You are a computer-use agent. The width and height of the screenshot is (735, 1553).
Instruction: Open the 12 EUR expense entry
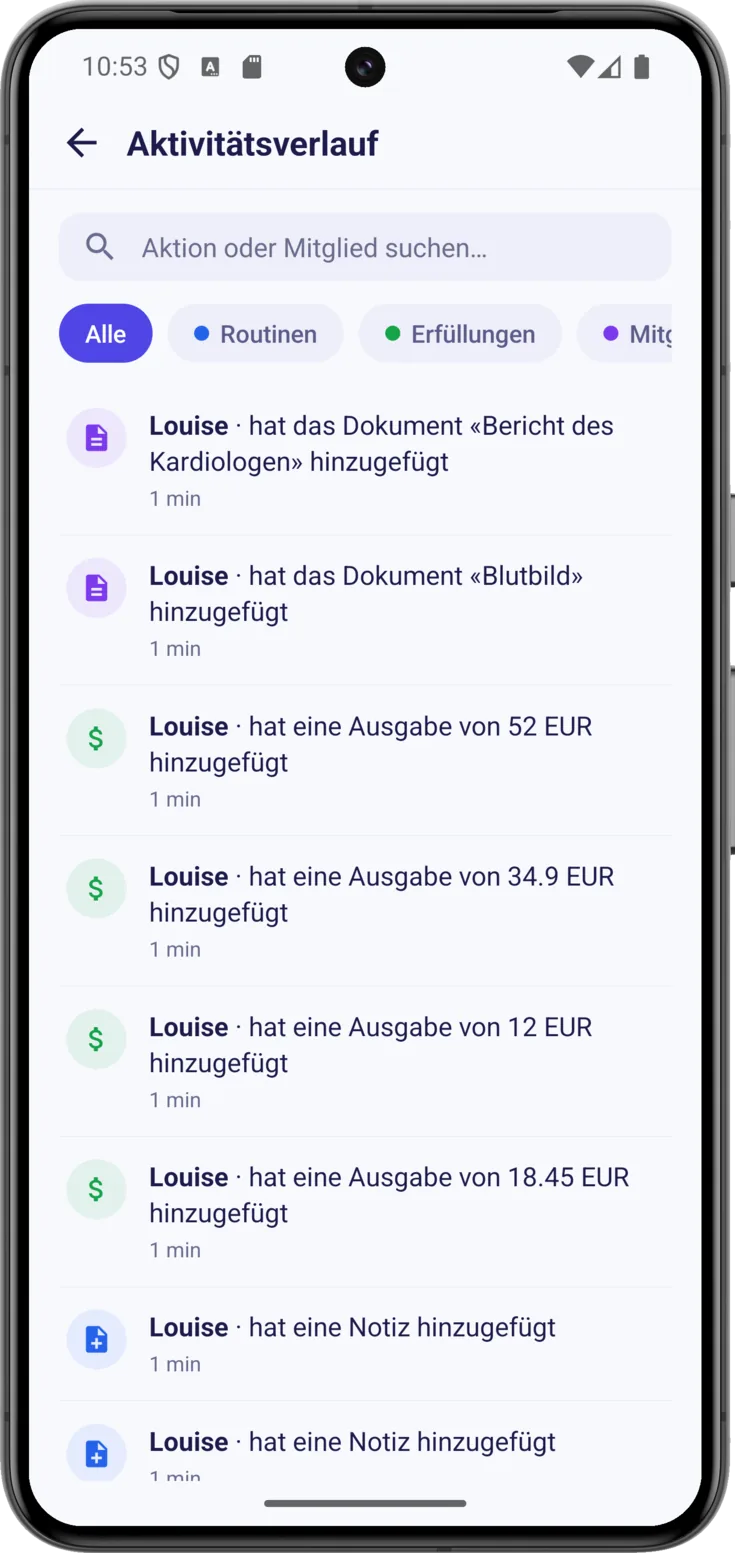tap(365, 1061)
